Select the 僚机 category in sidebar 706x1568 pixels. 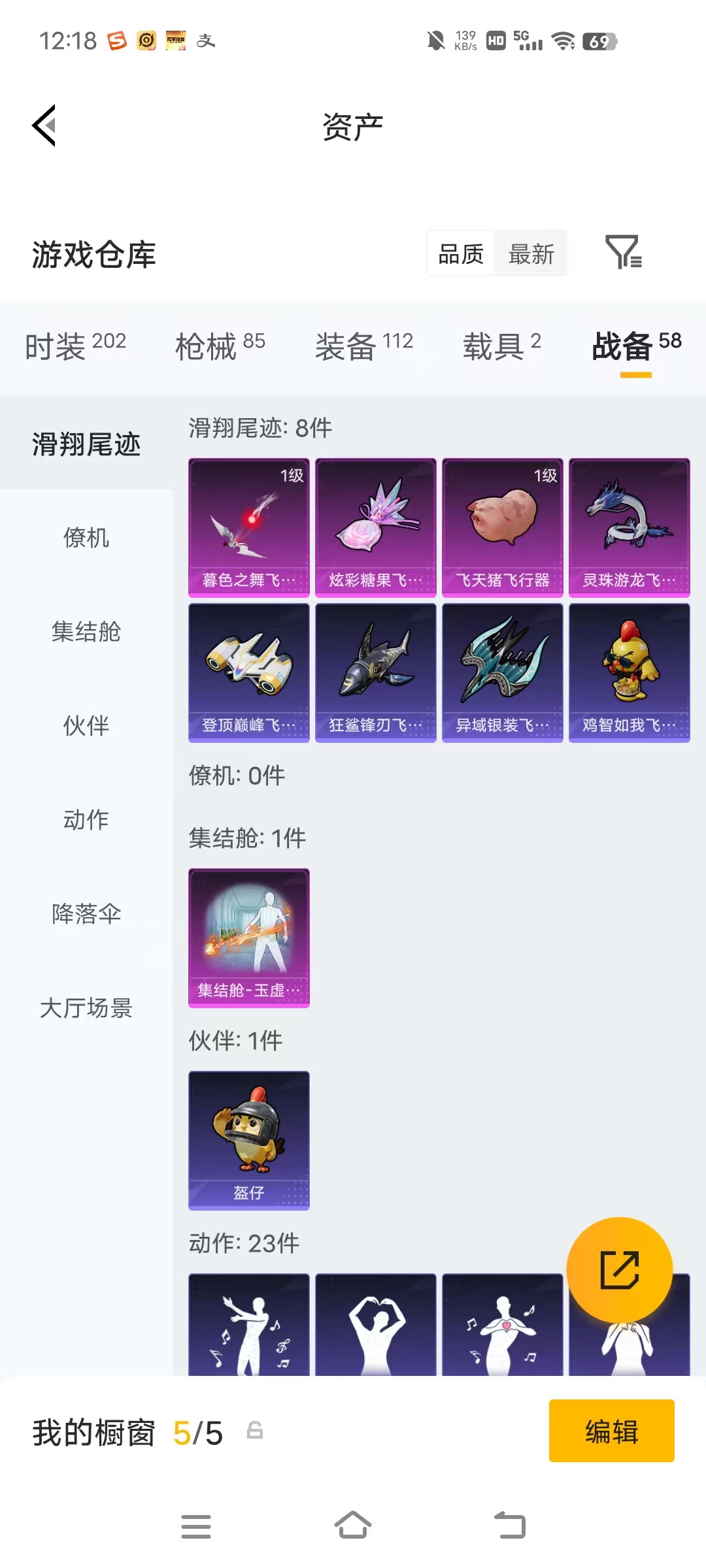(86, 538)
